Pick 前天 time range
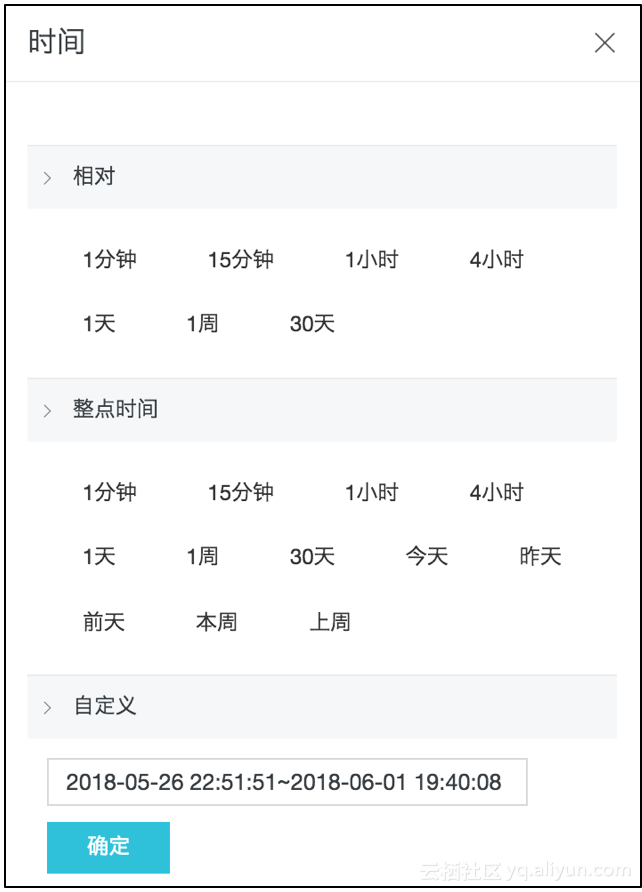The width and height of the screenshot is (642, 892). [104, 622]
